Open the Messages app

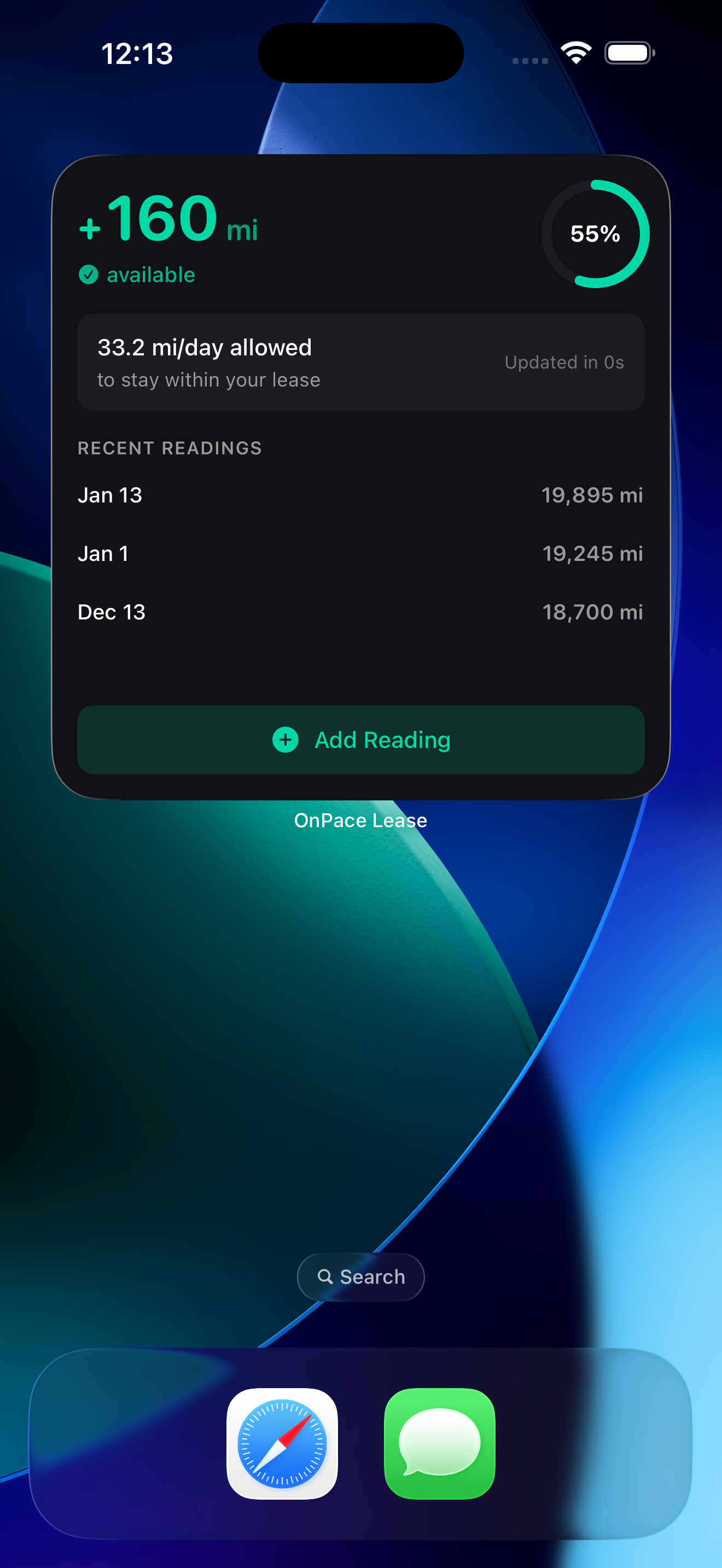pyautogui.click(x=440, y=1443)
